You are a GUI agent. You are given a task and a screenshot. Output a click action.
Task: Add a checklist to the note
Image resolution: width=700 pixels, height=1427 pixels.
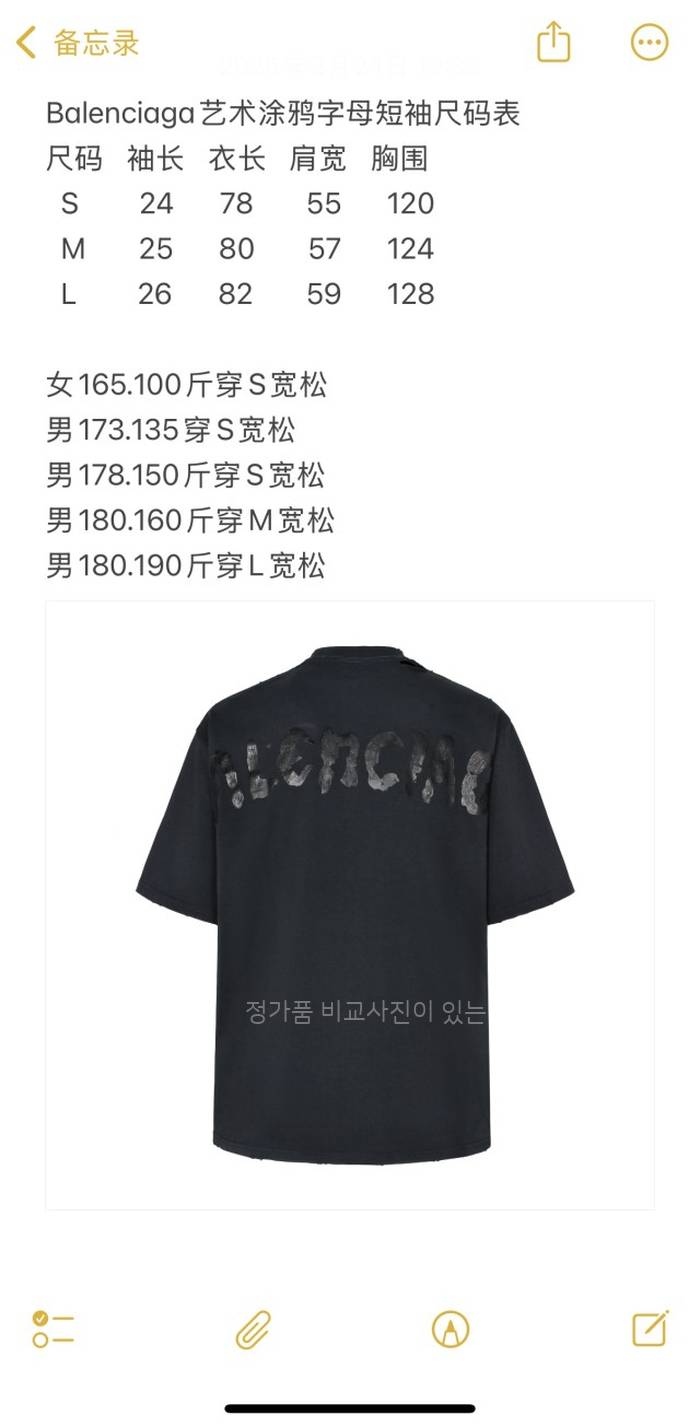click(x=53, y=1328)
